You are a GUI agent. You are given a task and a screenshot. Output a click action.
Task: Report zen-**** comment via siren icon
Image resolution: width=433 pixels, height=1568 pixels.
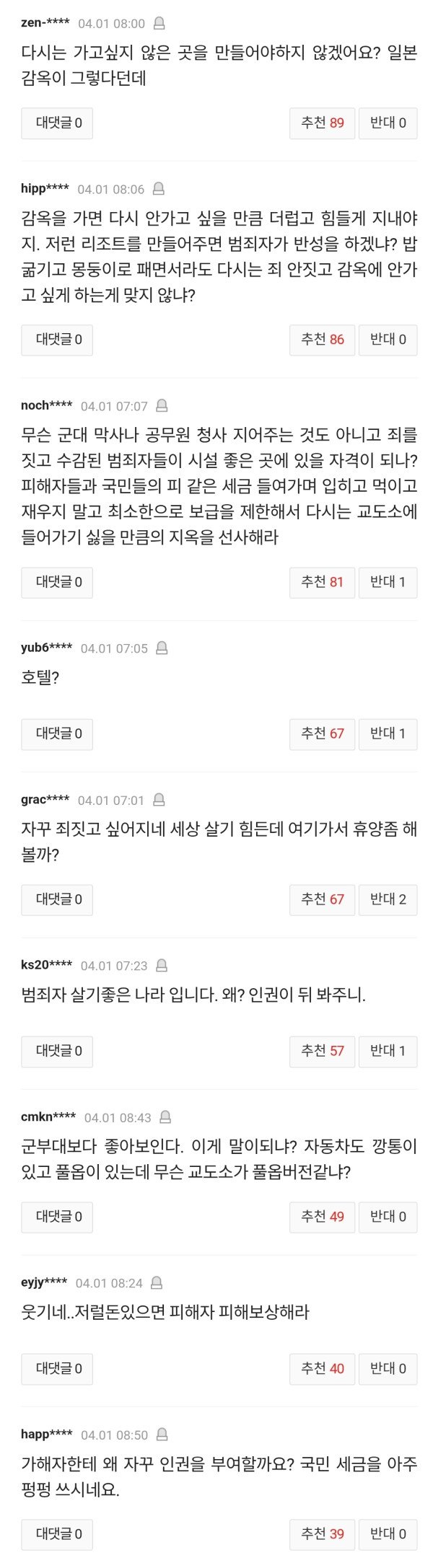[x=159, y=23]
